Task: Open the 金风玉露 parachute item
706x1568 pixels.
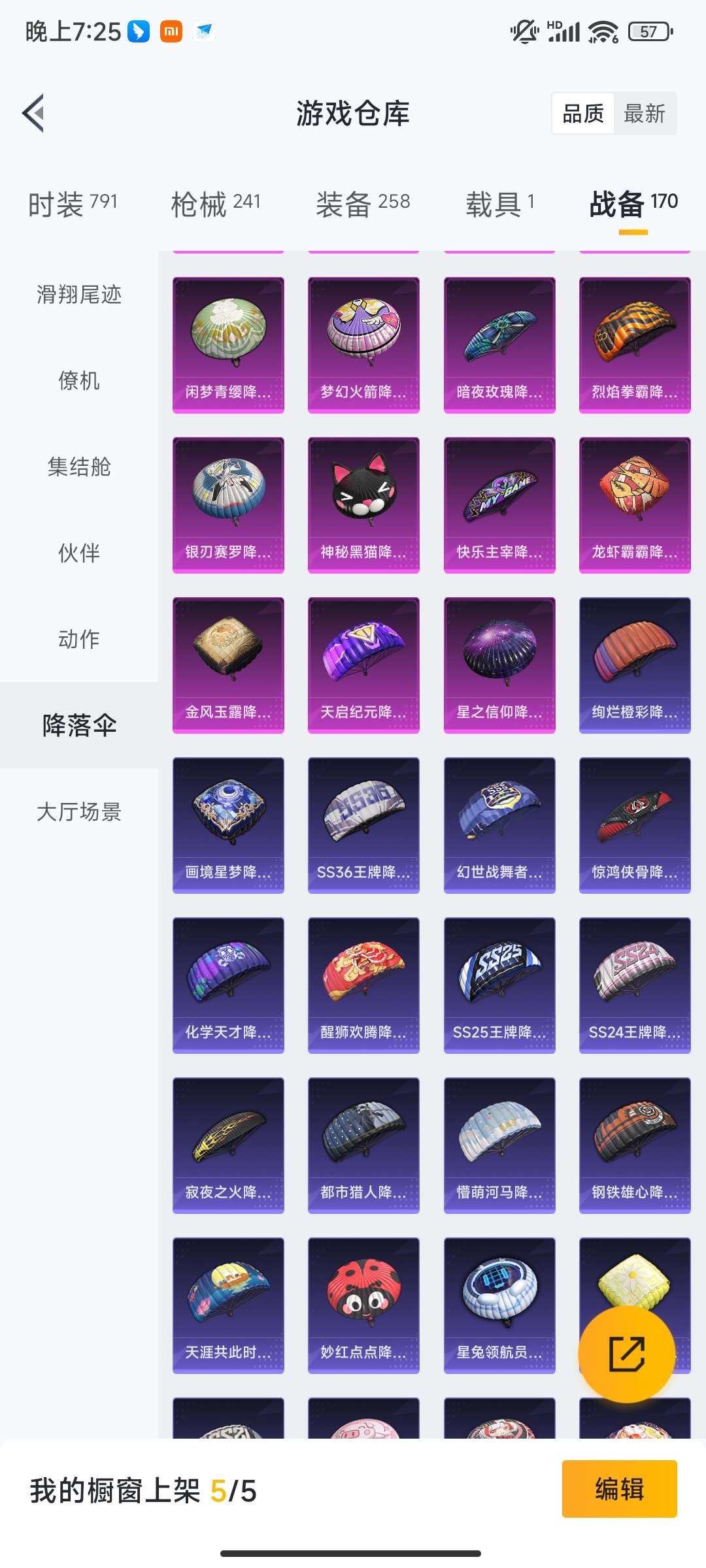Action: pos(228,664)
